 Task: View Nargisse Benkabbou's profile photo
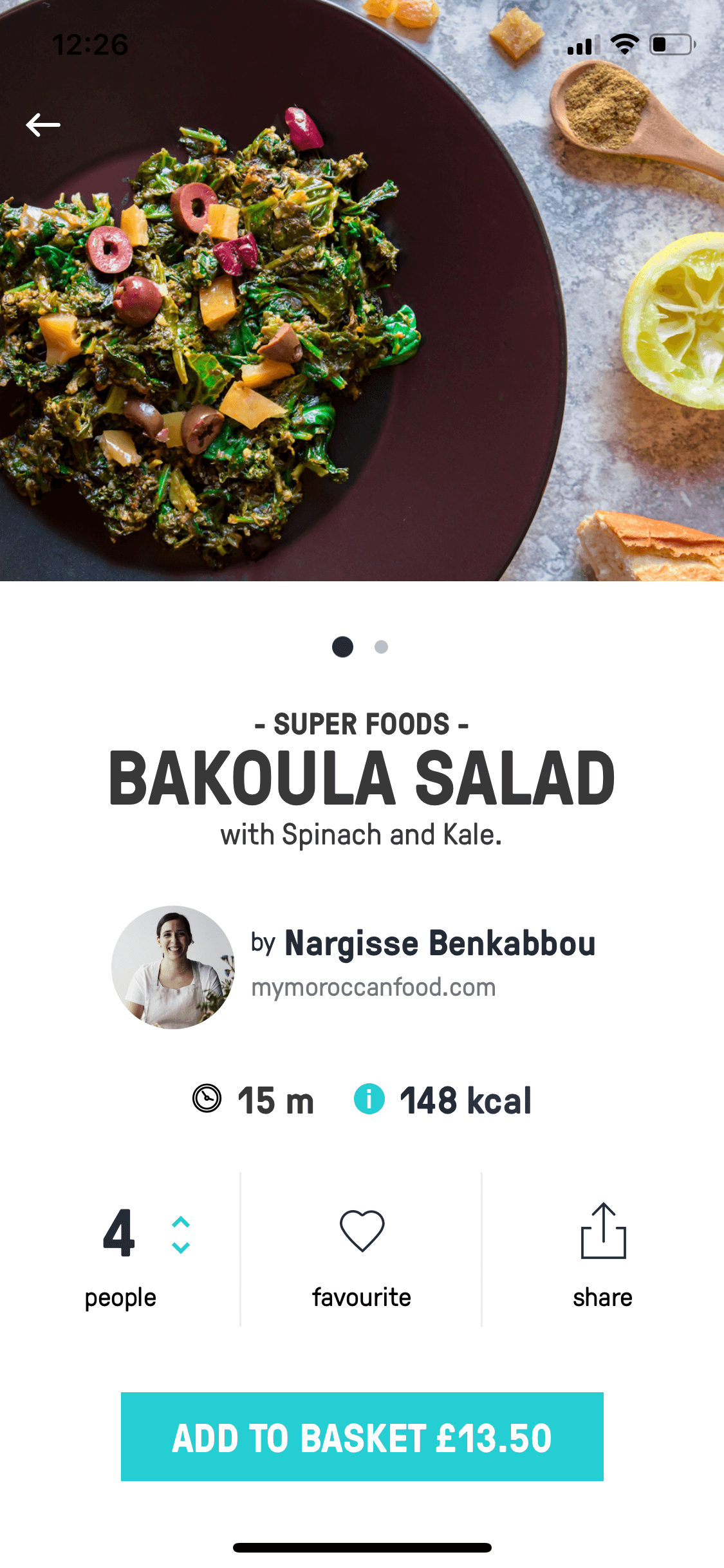point(173,967)
